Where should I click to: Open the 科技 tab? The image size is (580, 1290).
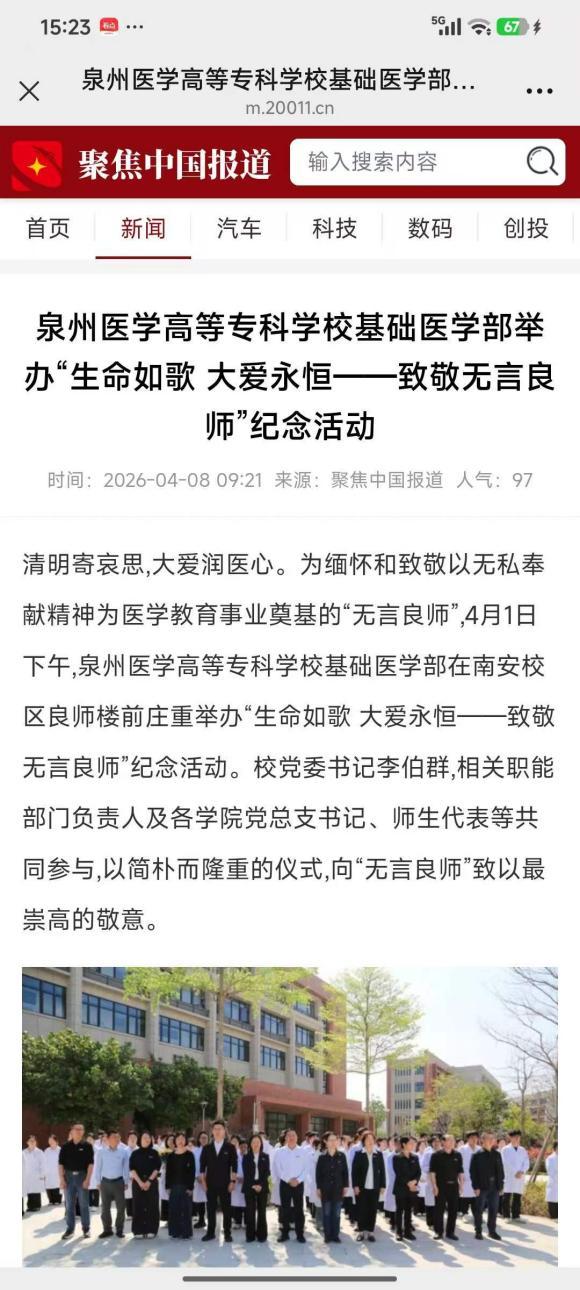pos(334,229)
